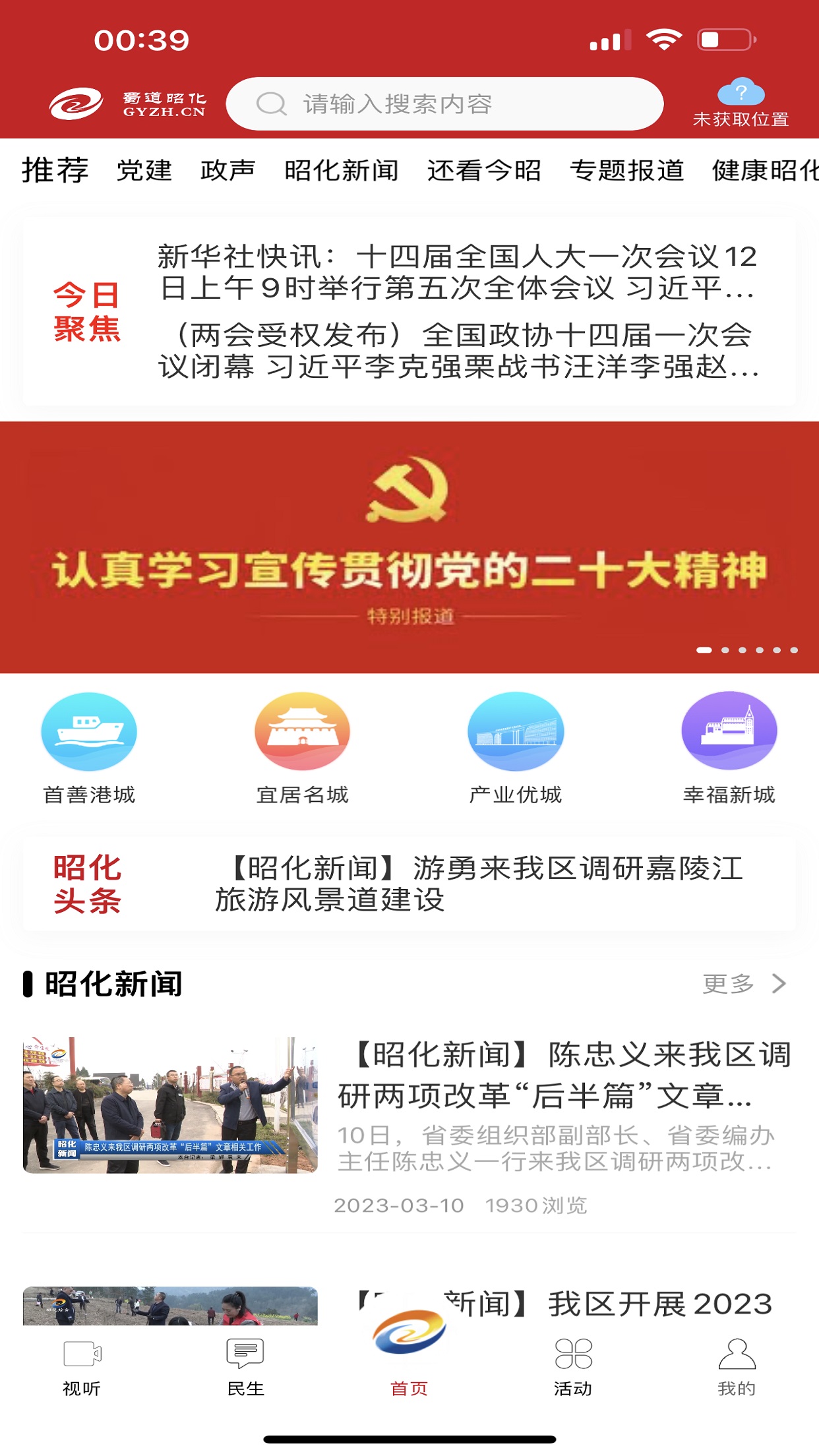Viewport: 819px width, 1456px height.
Task: Go to the 还看今昭 tab
Action: [484, 170]
